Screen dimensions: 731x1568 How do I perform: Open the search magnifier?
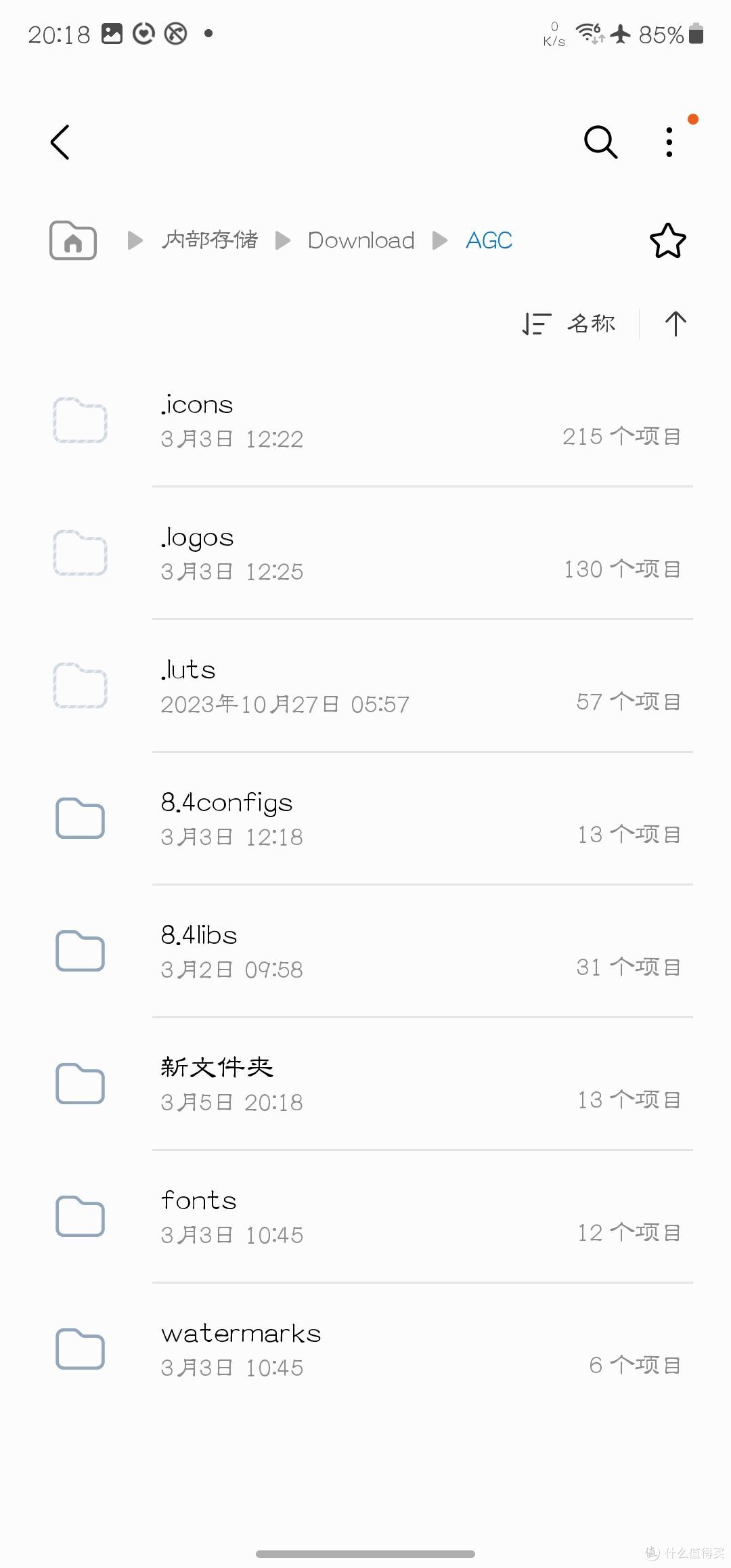(600, 142)
